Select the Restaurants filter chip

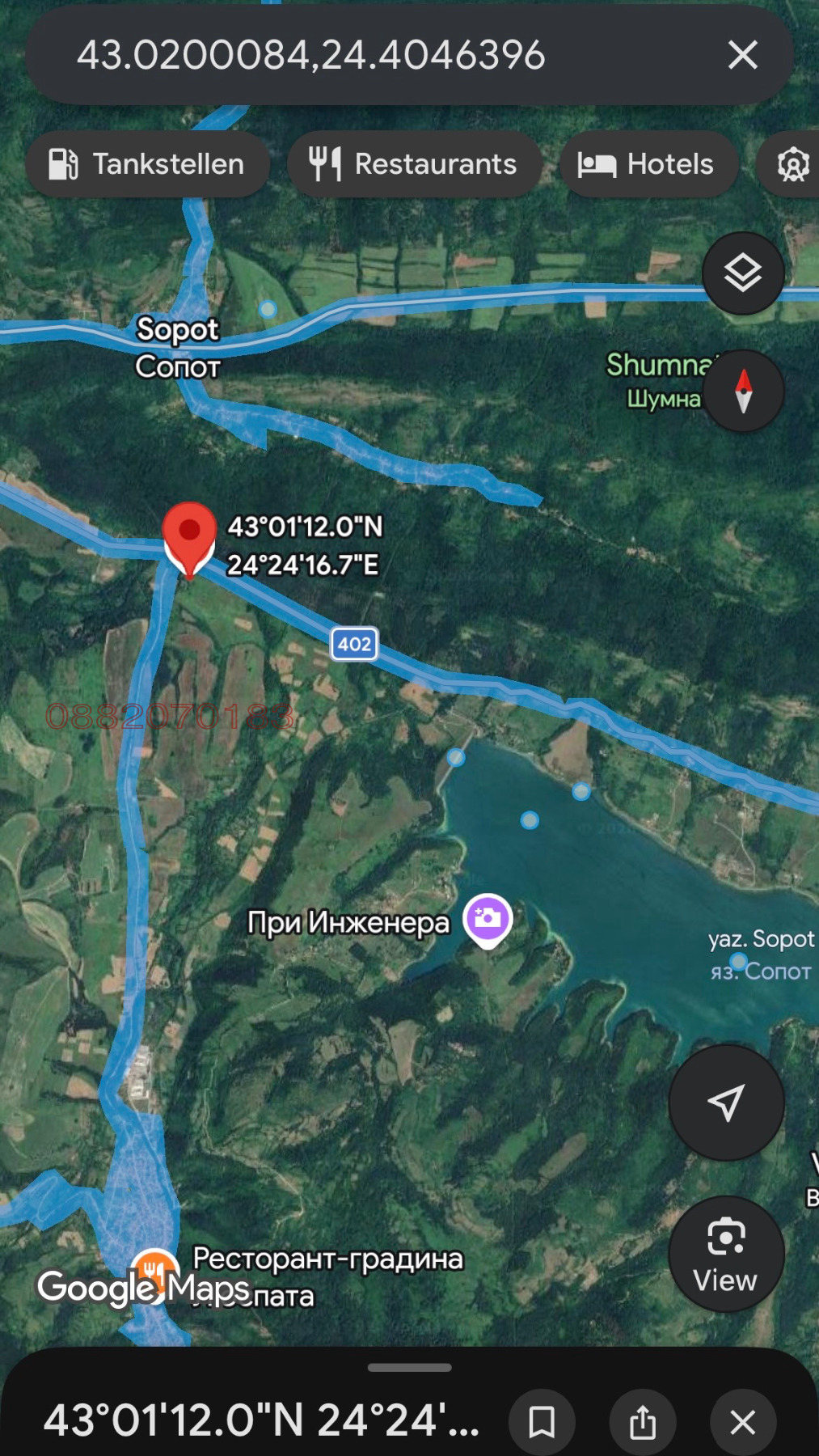pyautogui.click(x=413, y=164)
